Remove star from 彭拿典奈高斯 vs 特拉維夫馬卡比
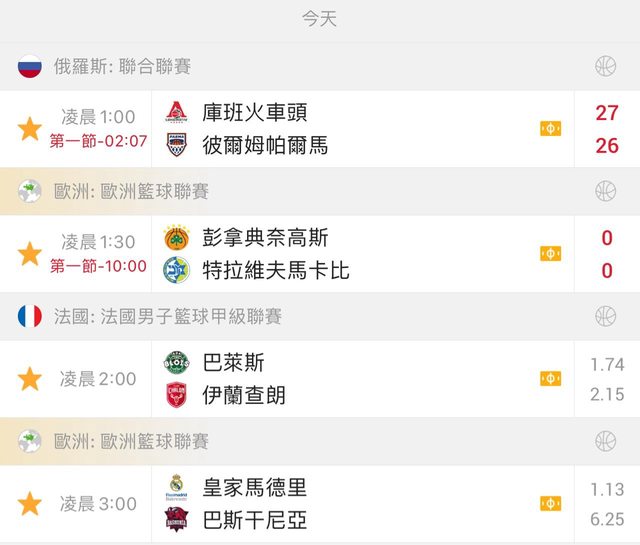This screenshot has height=545, width=640. click(30, 254)
